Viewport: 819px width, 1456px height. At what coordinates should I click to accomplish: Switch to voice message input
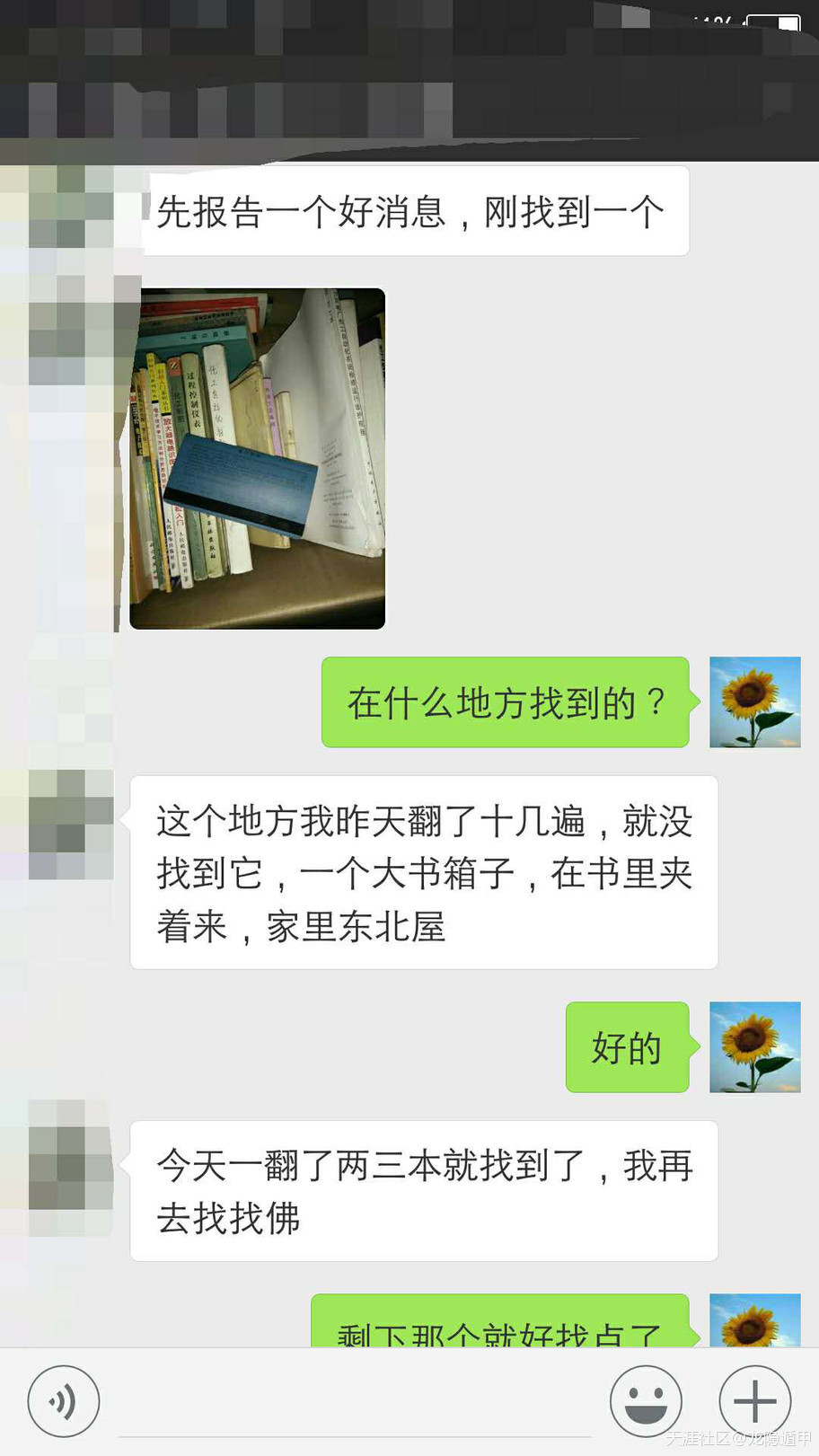point(63,1401)
